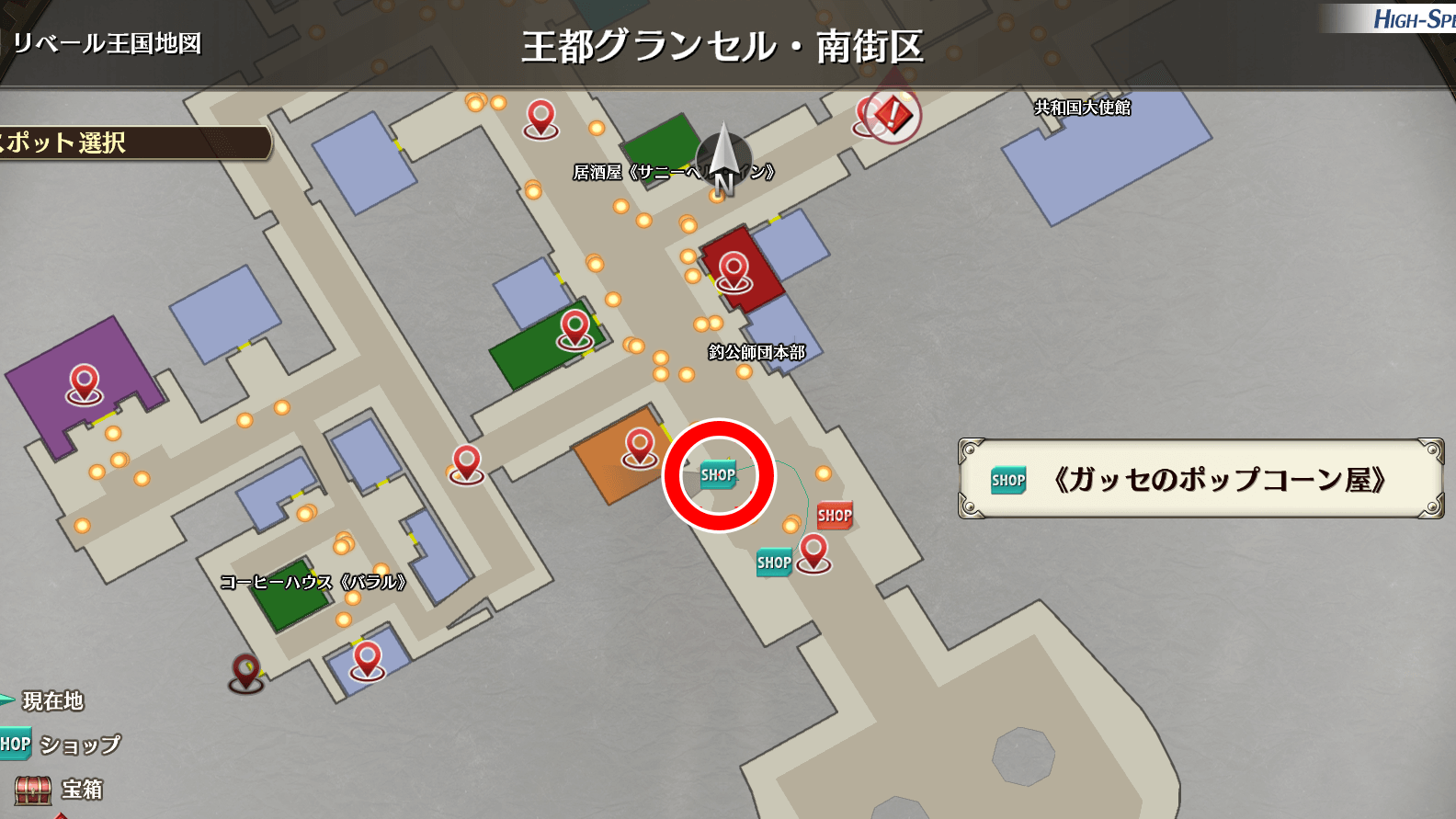
Task: Select the pin on the orange building
Action: point(640,447)
